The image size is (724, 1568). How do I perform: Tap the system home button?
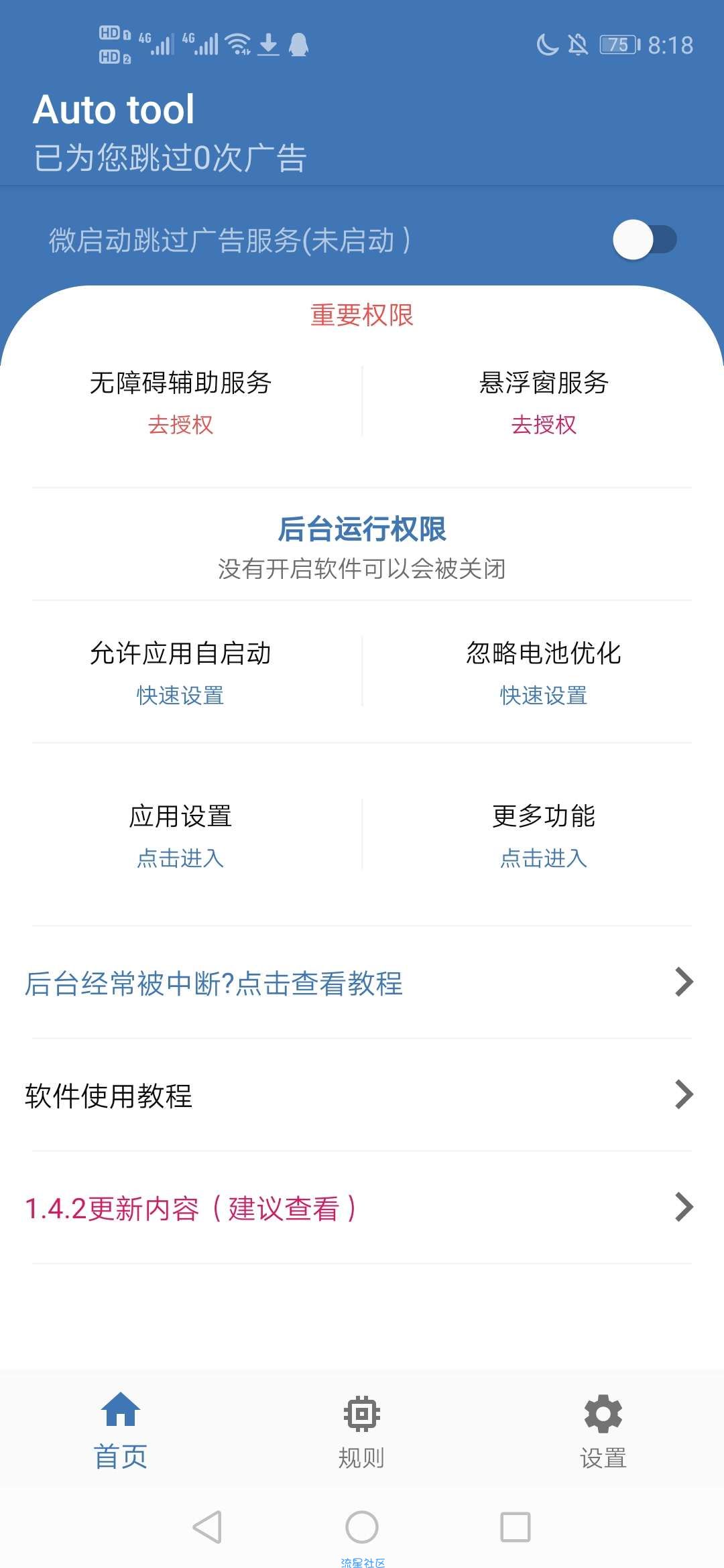(362, 1527)
